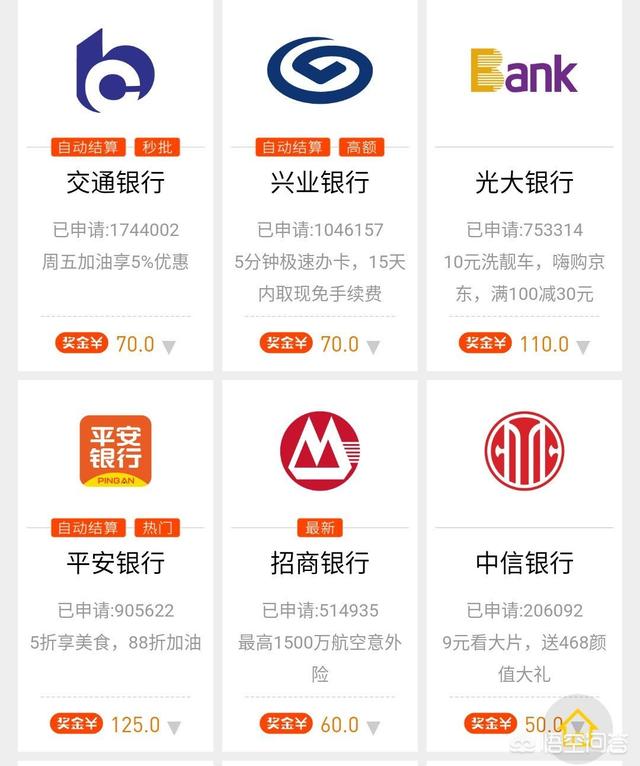Open the 兴业银行 card
This screenshot has width=640, height=766.
[319, 182]
